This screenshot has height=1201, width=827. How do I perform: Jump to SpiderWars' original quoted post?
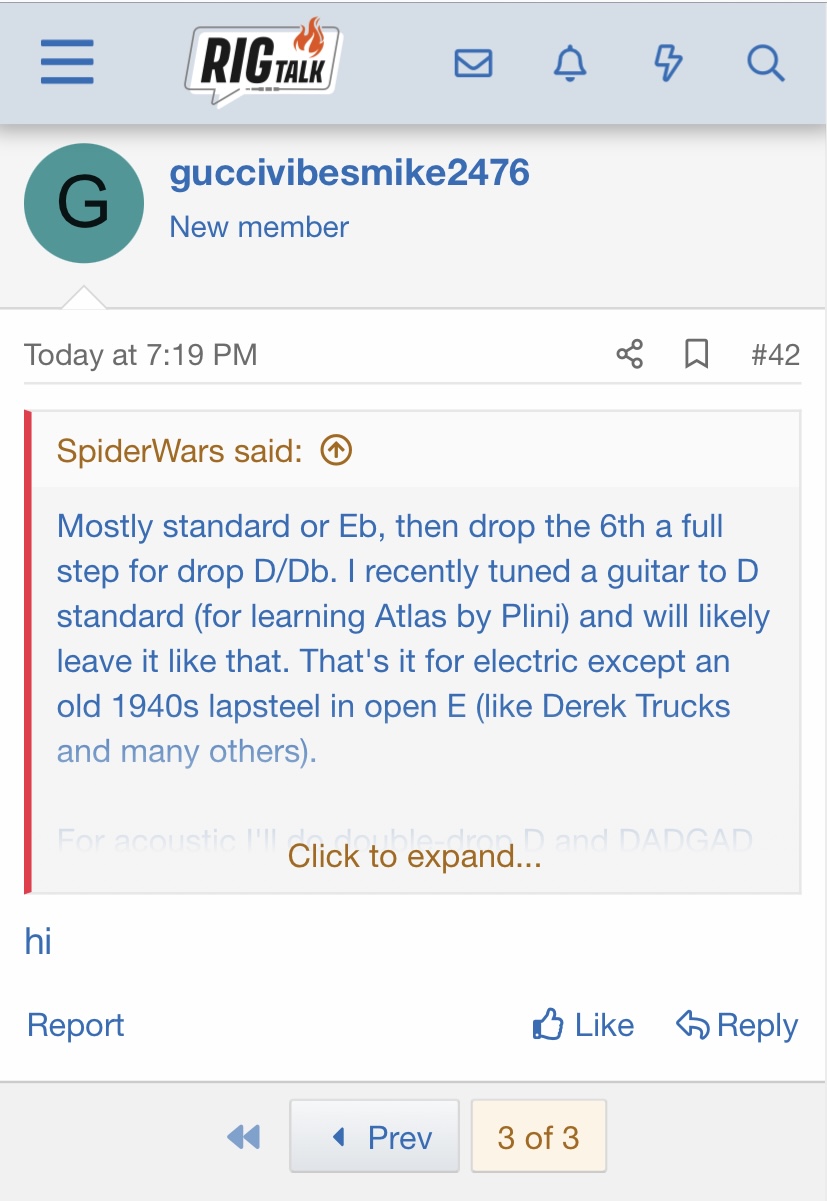(336, 451)
